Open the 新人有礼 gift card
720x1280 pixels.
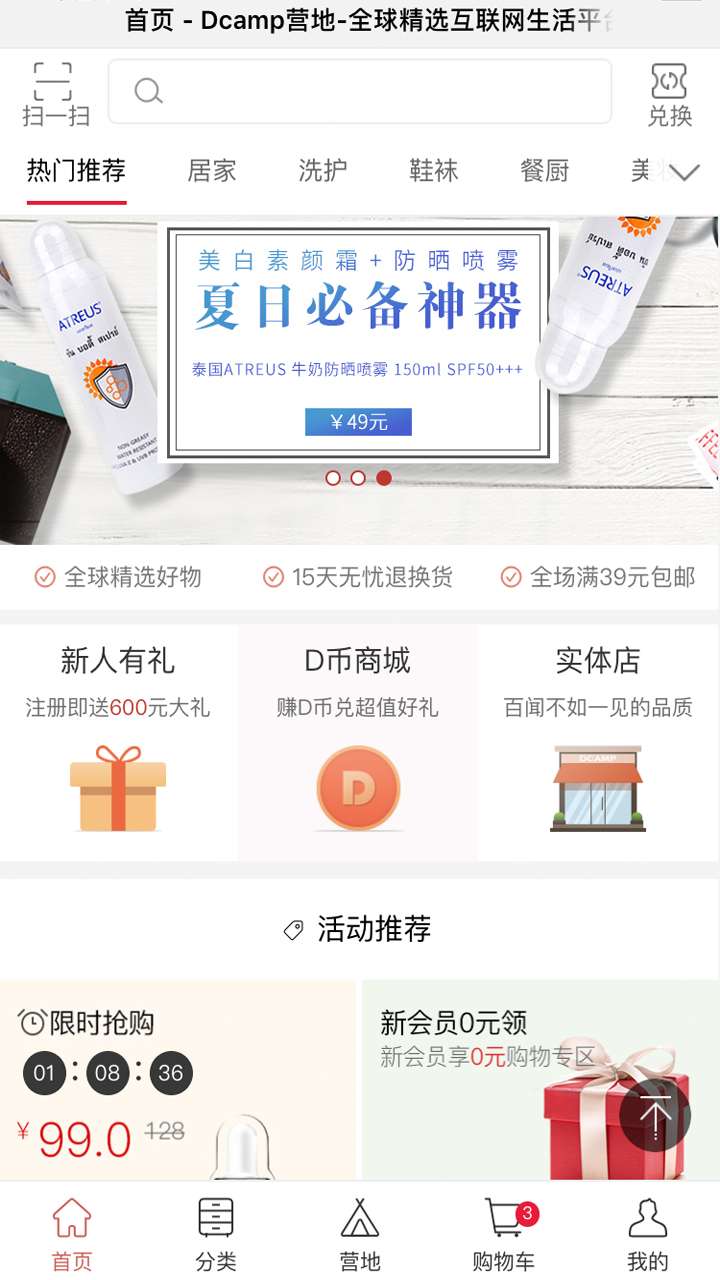tap(118, 742)
